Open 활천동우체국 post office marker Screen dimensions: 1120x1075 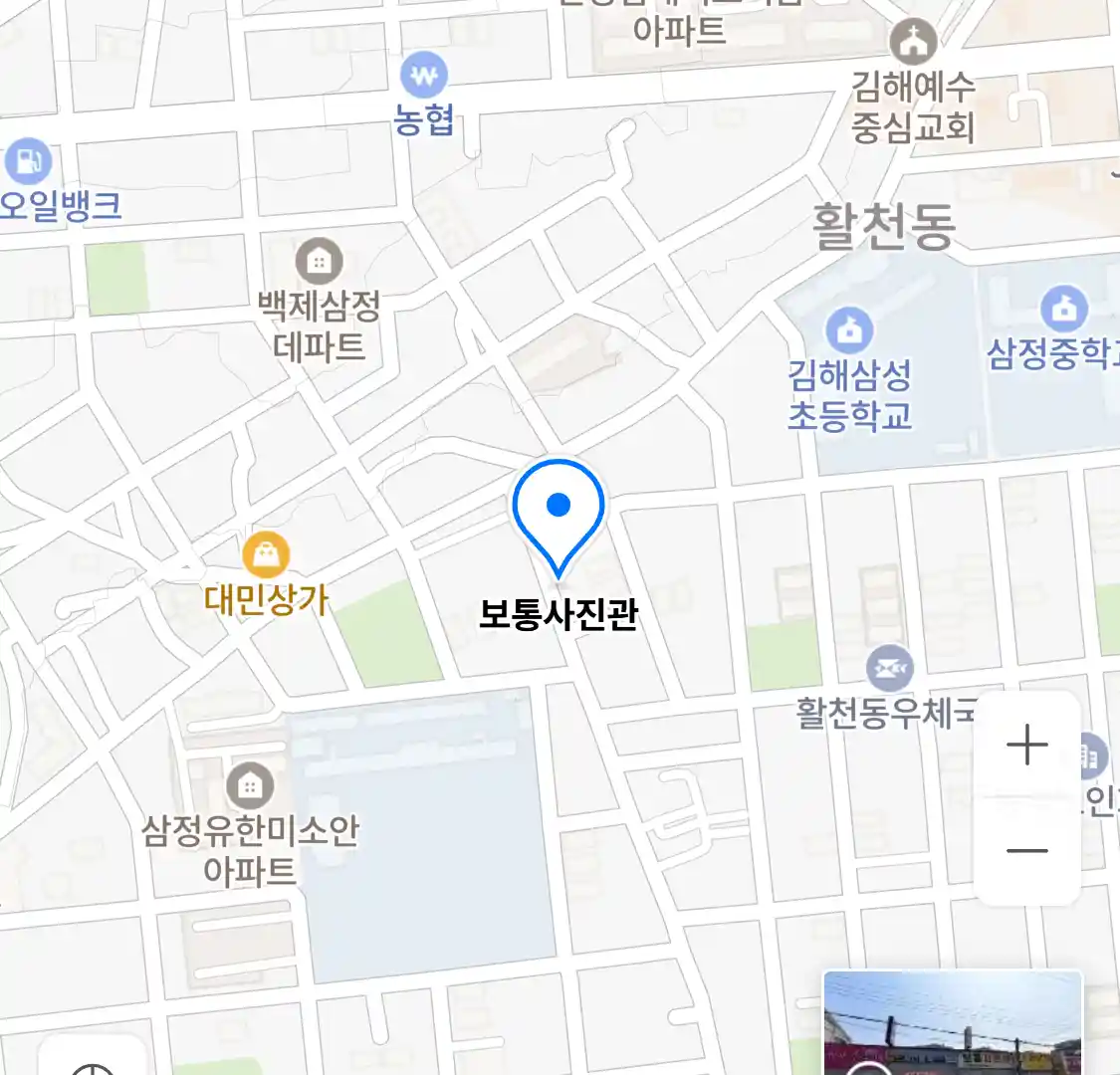(x=889, y=668)
